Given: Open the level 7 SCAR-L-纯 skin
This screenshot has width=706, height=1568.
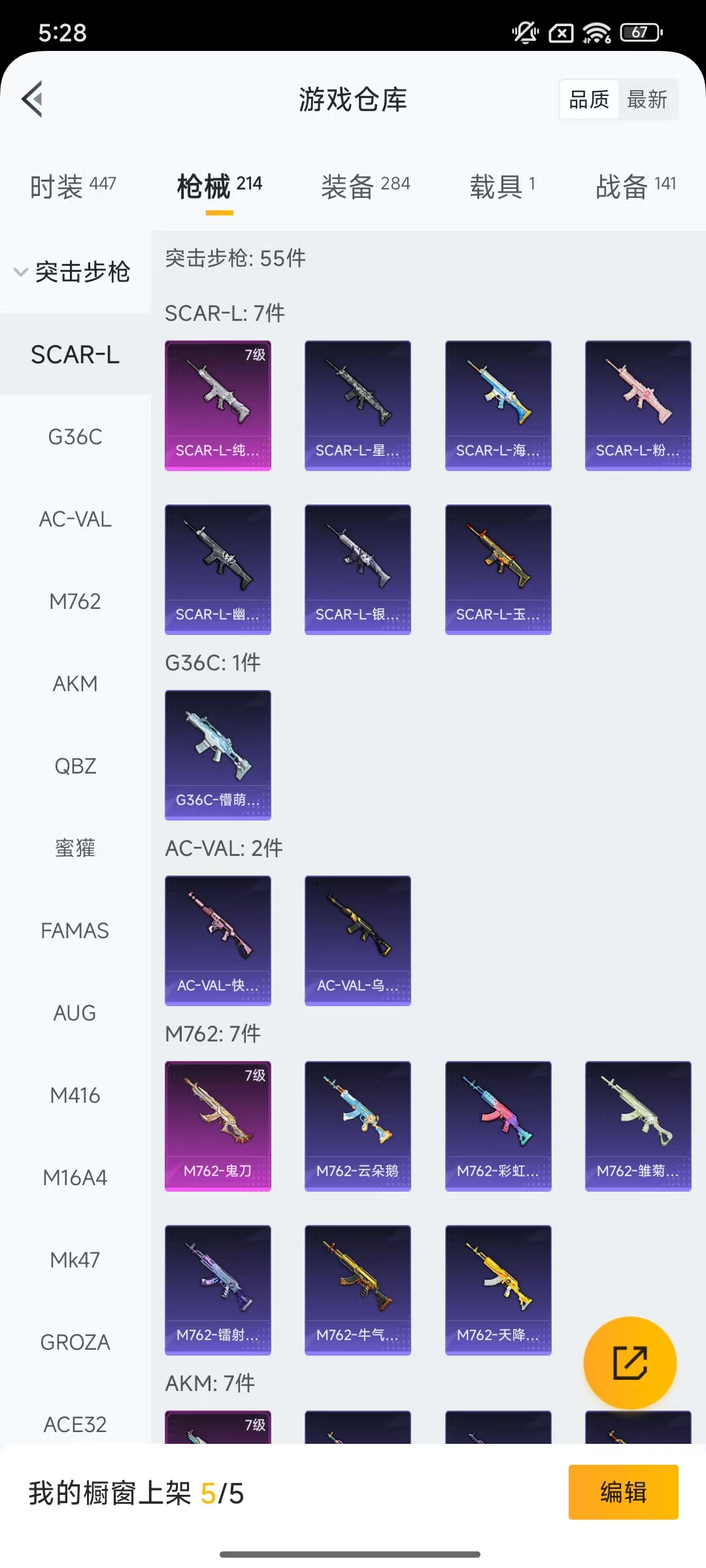Looking at the screenshot, I should [218, 405].
